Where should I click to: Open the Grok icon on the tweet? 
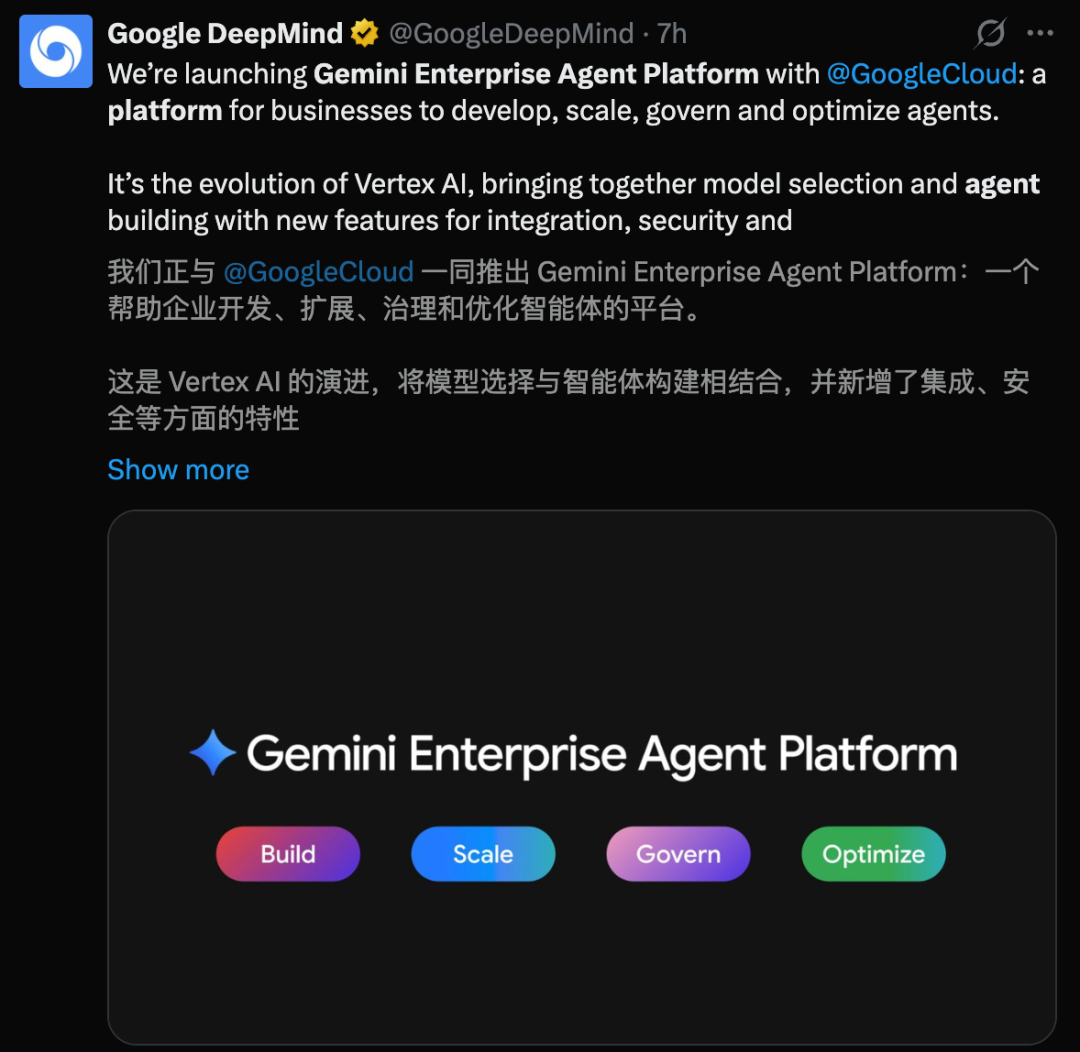tap(990, 34)
